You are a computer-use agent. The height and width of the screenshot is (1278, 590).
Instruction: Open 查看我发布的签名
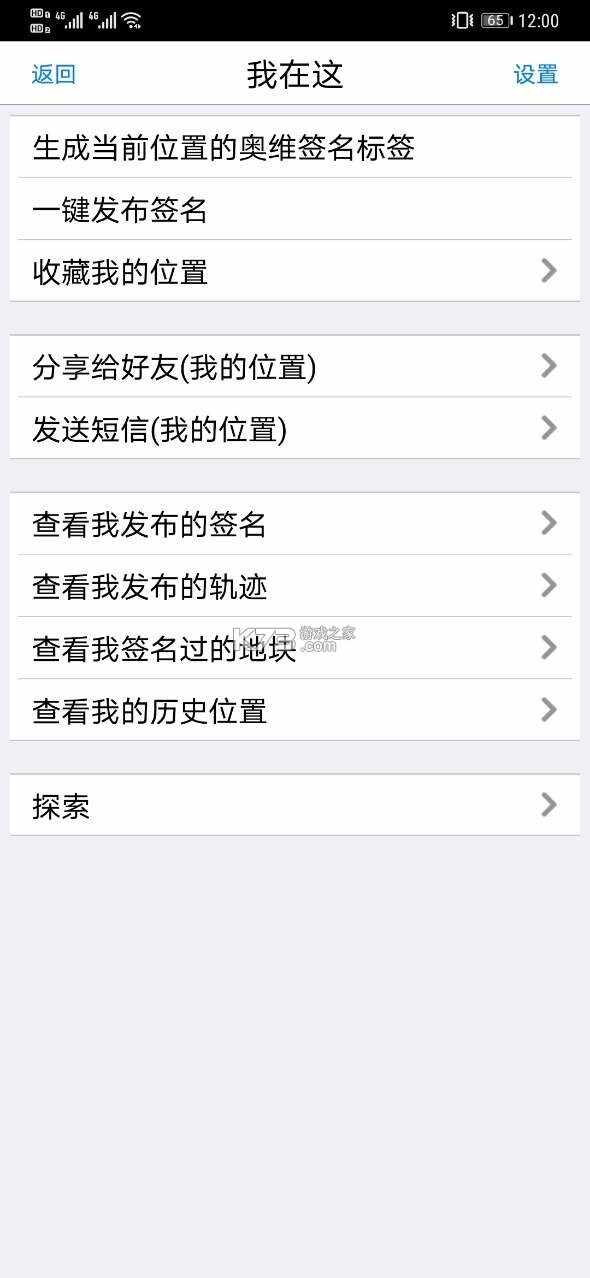click(295, 523)
